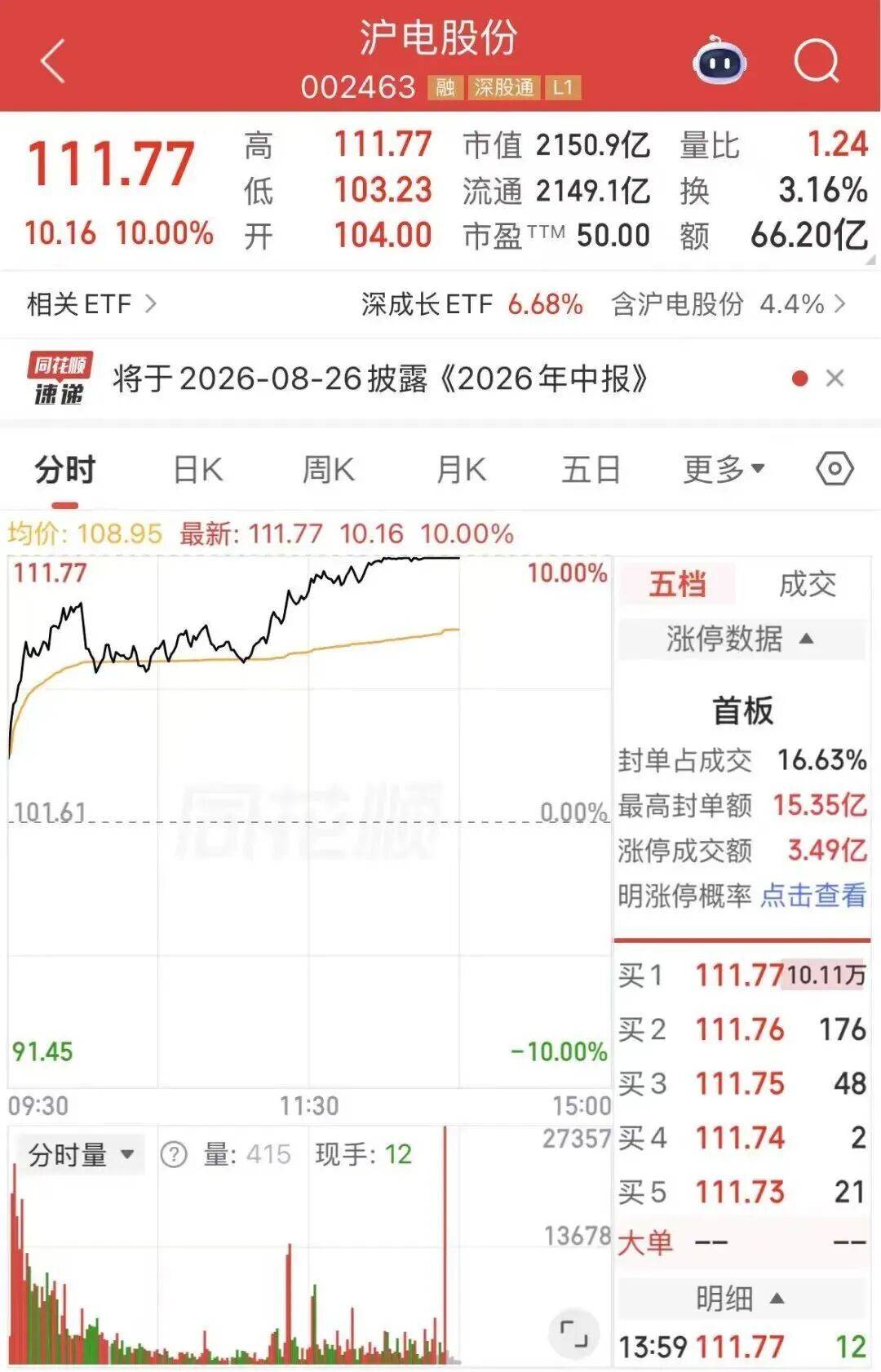Open the search magnifier icon
This screenshot has height=1372, width=881.
point(817,61)
